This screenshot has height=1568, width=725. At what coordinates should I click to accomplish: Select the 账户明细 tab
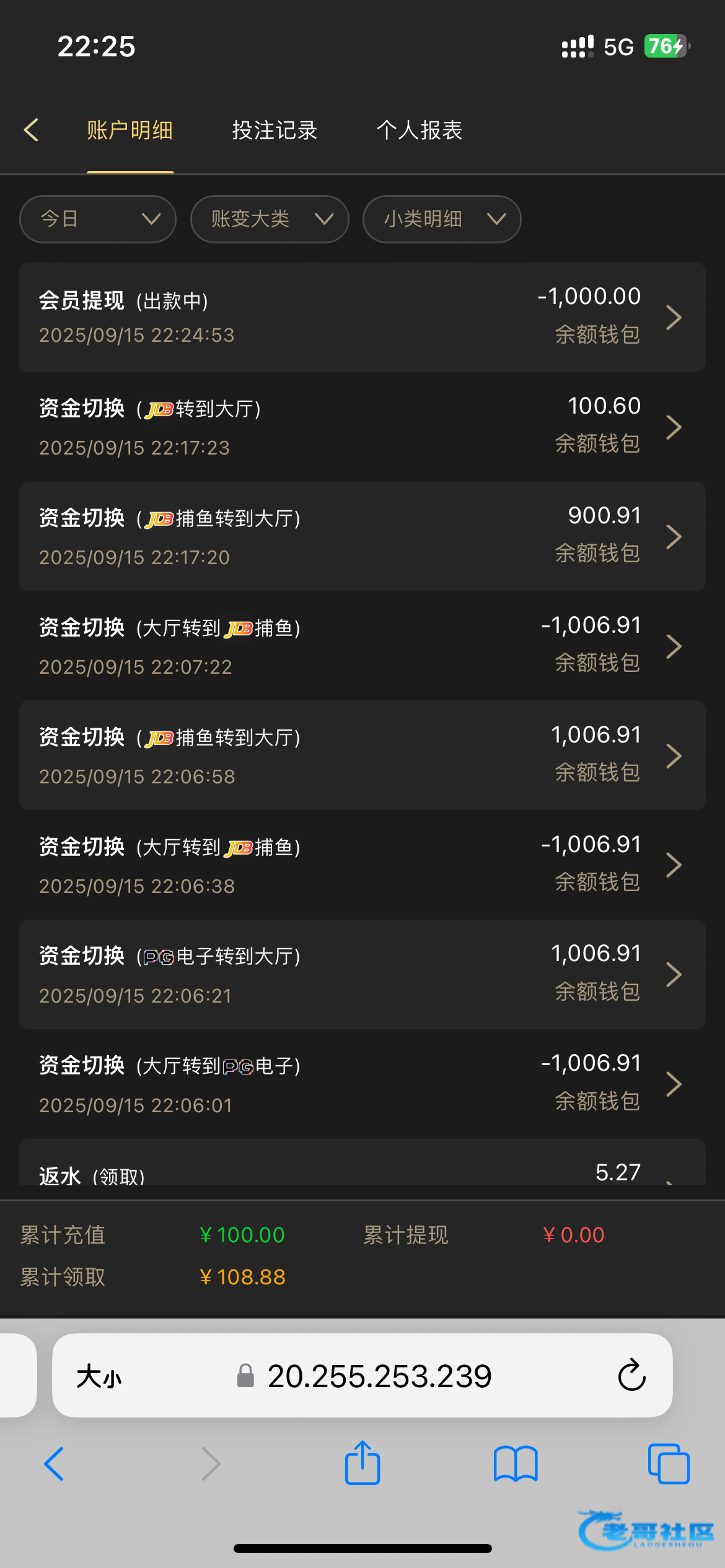point(130,130)
